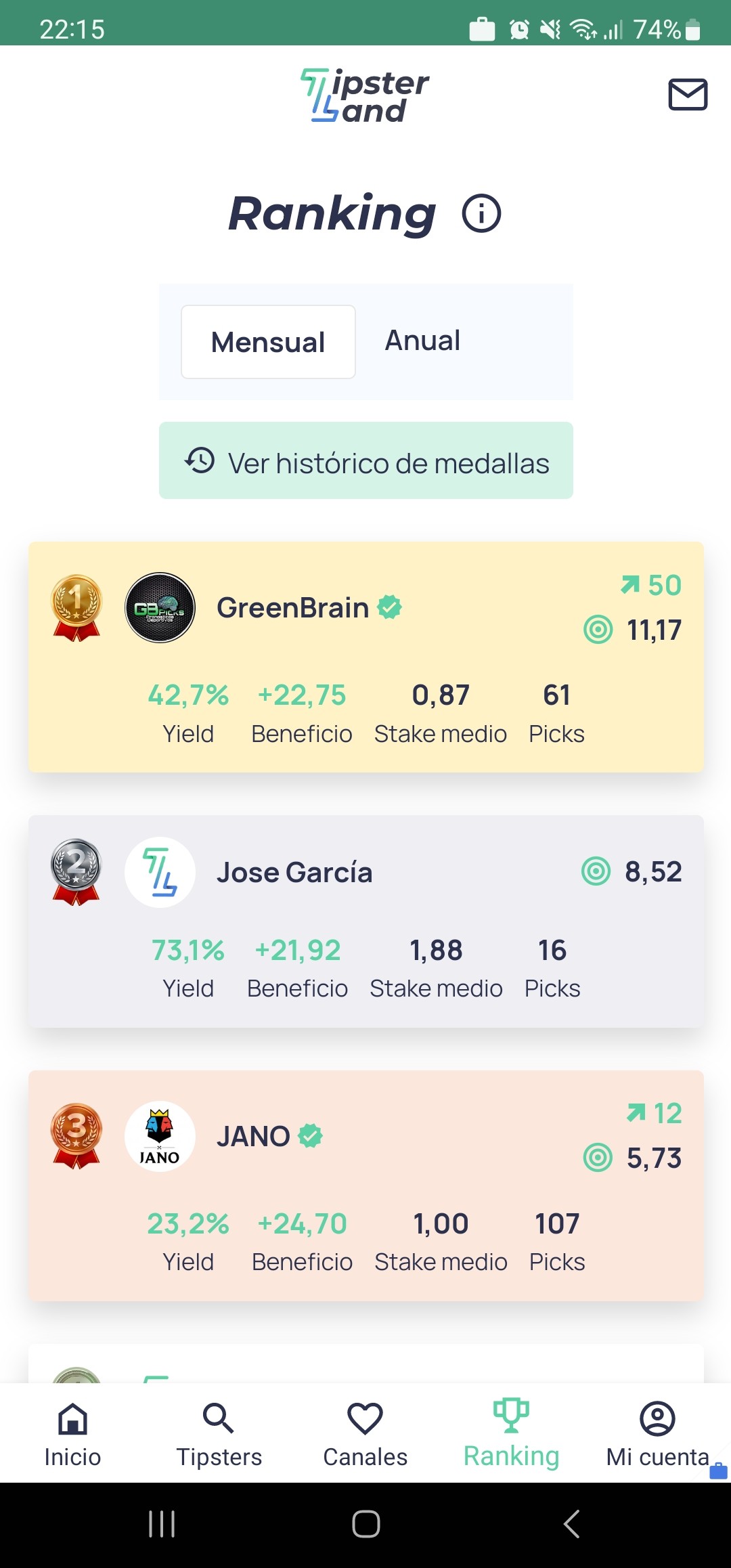
Task: Select the Mensual ranking tab
Action: 268,342
